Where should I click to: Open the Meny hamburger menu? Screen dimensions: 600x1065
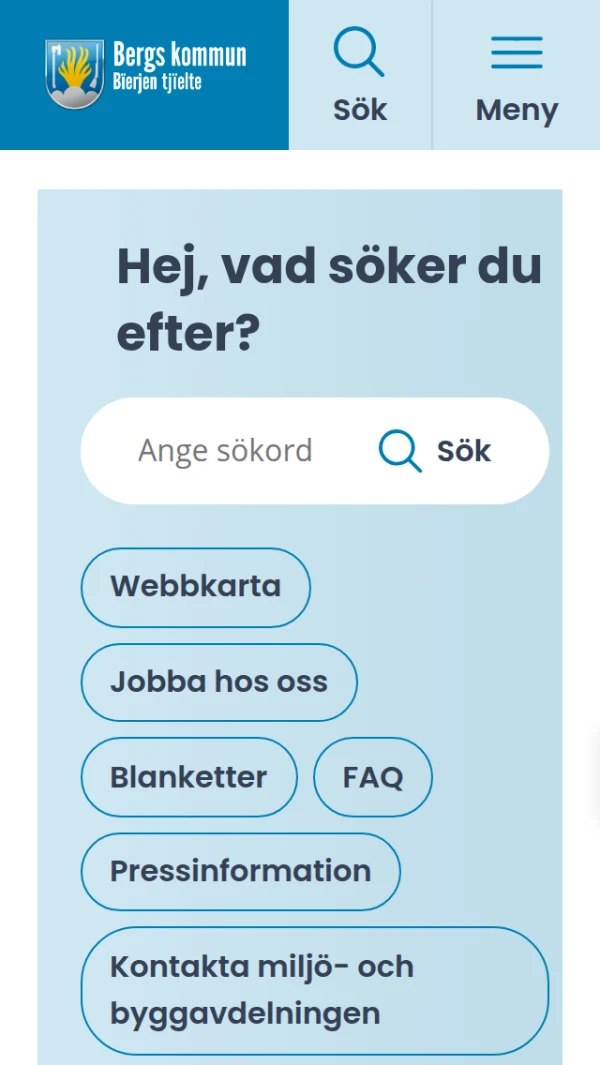[x=516, y=75]
